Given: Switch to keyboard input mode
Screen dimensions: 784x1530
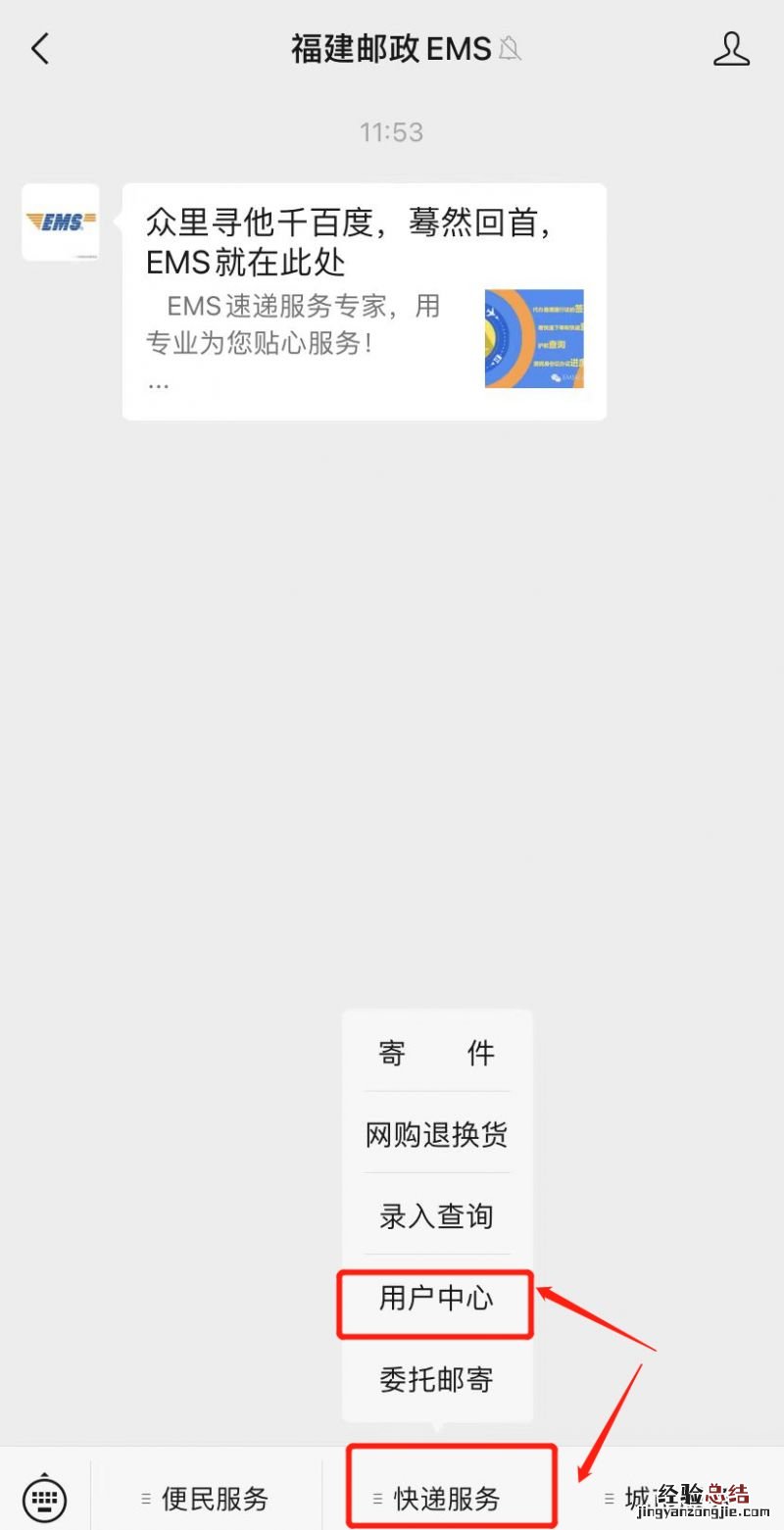Looking at the screenshot, I should pyautogui.click(x=44, y=1498).
